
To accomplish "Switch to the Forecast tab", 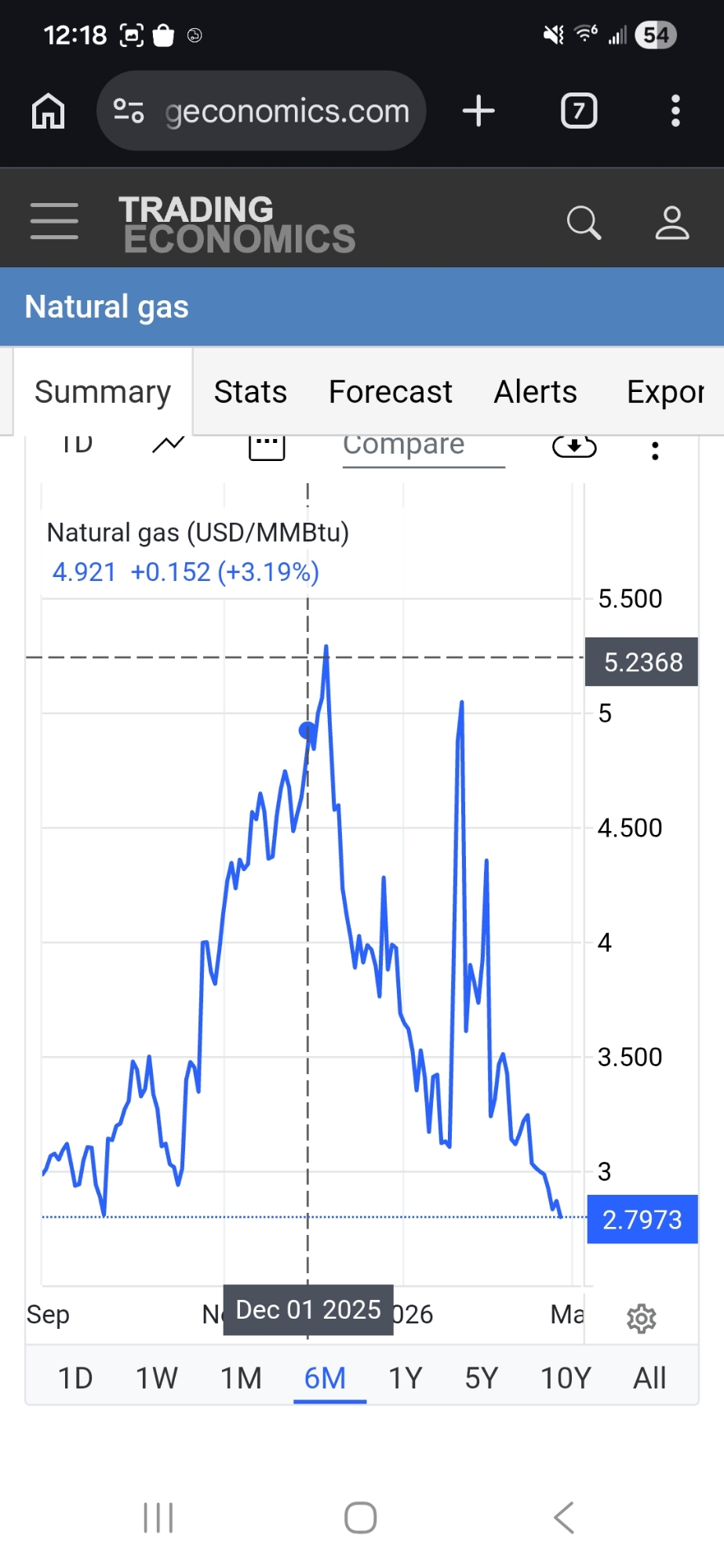I will [x=390, y=391].
